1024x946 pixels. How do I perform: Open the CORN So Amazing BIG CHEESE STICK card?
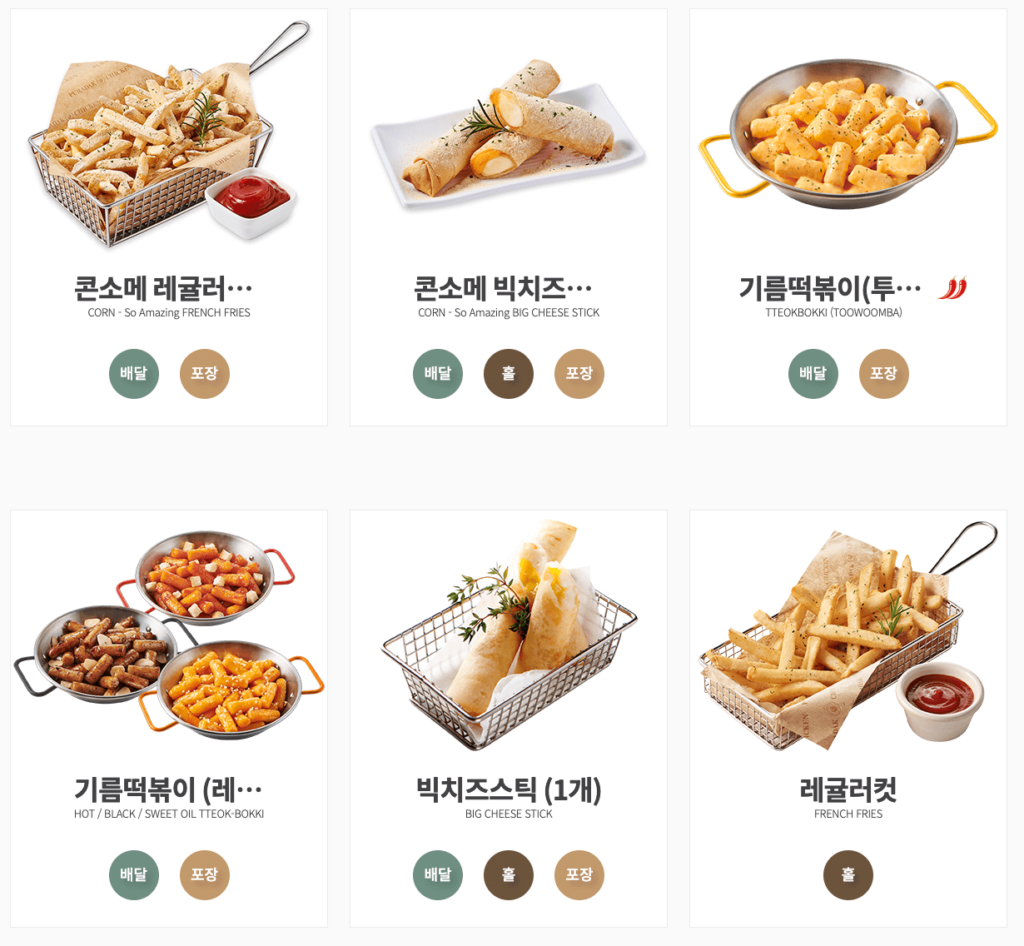503,289
